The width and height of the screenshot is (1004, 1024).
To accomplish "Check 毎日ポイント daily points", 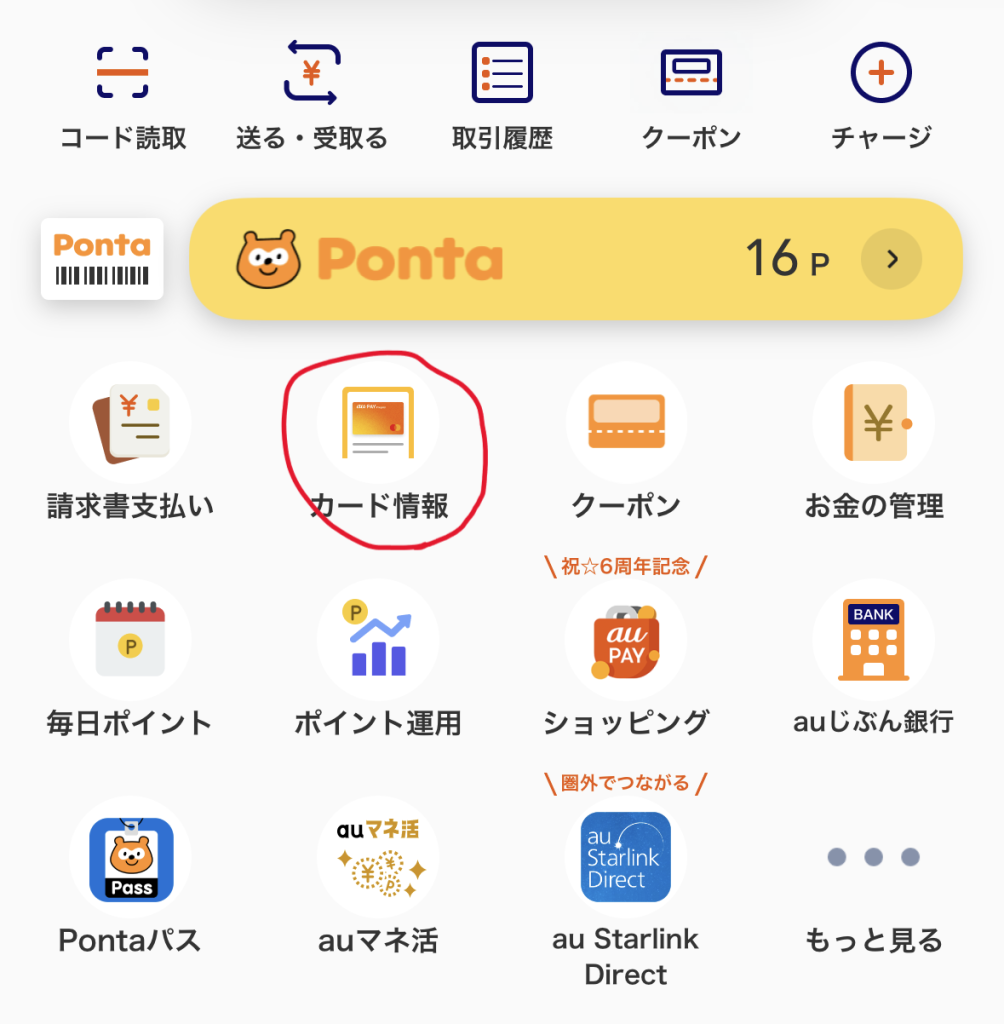I will point(130,660).
